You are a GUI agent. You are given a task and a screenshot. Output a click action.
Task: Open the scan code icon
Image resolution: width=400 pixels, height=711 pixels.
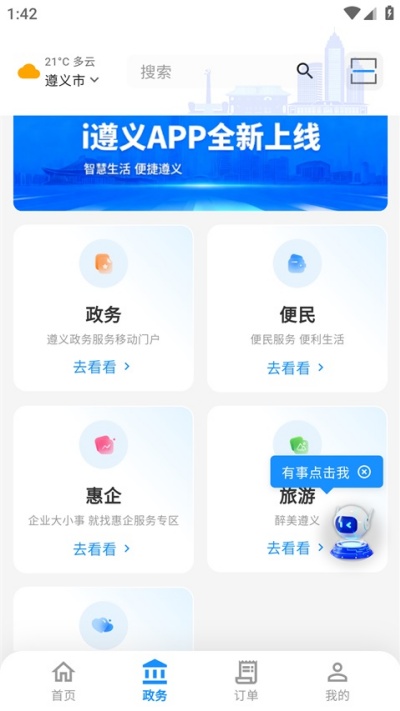[x=363, y=71]
